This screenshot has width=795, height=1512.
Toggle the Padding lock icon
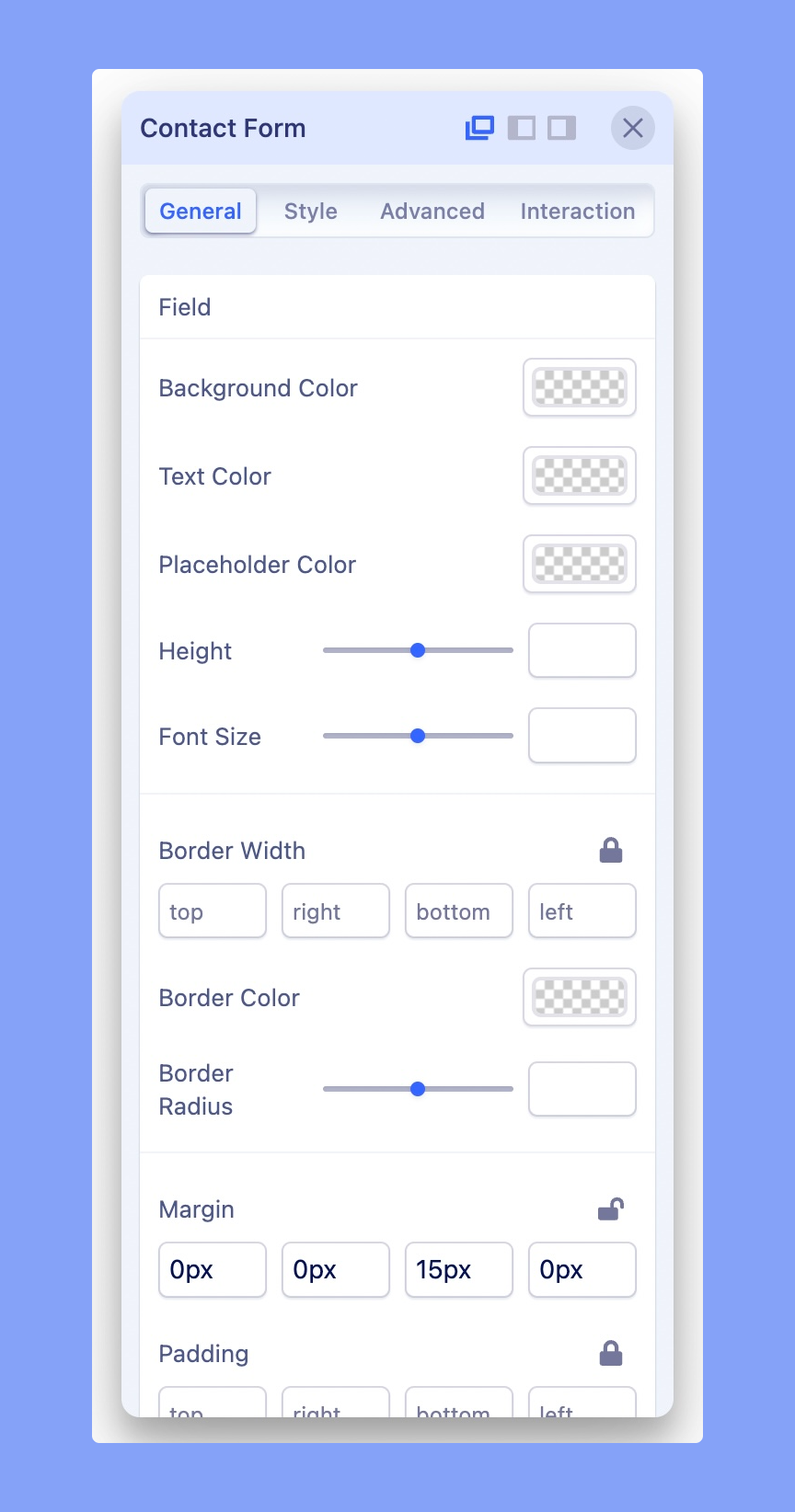[x=611, y=1354]
